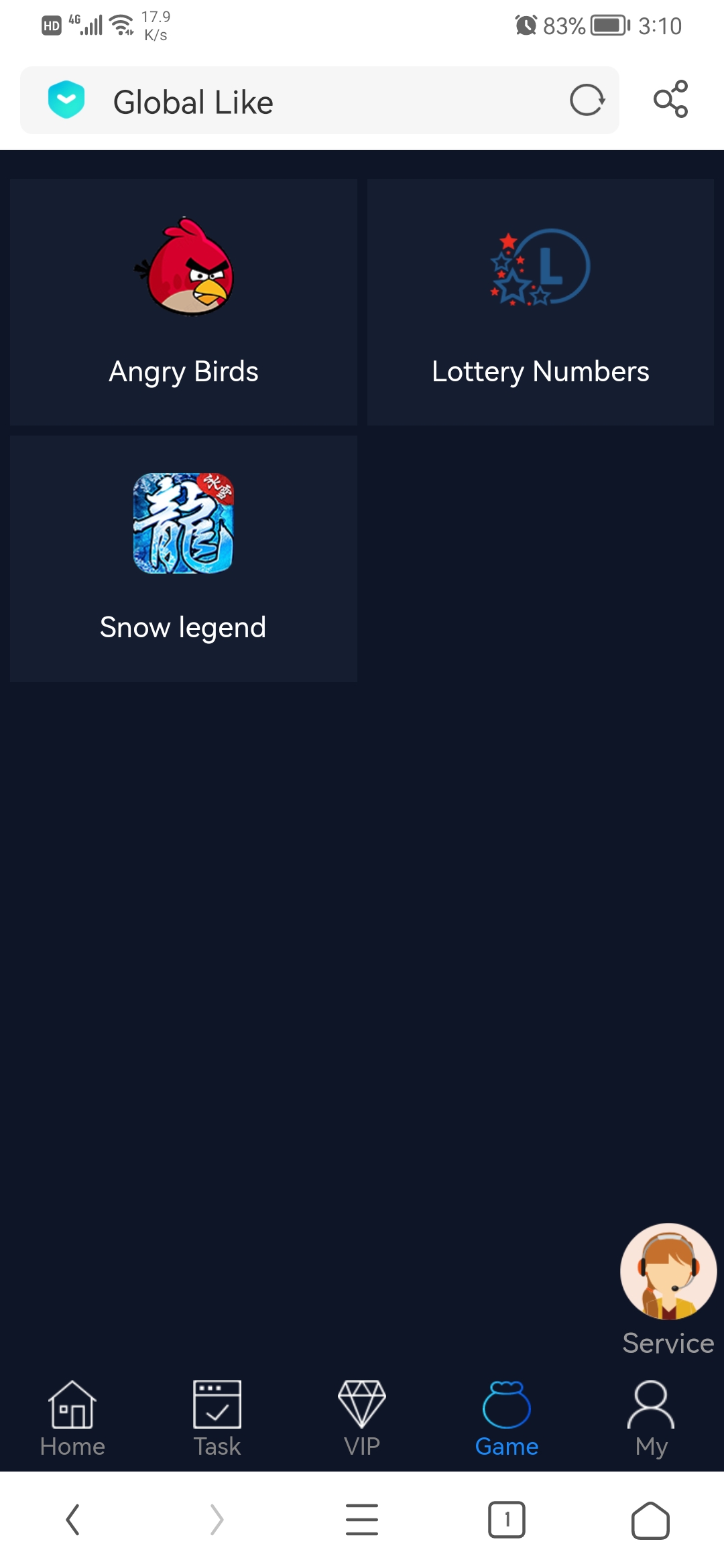This screenshot has height=1568, width=724.
Task: Open the browser menu
Action: click(362, 1520)
